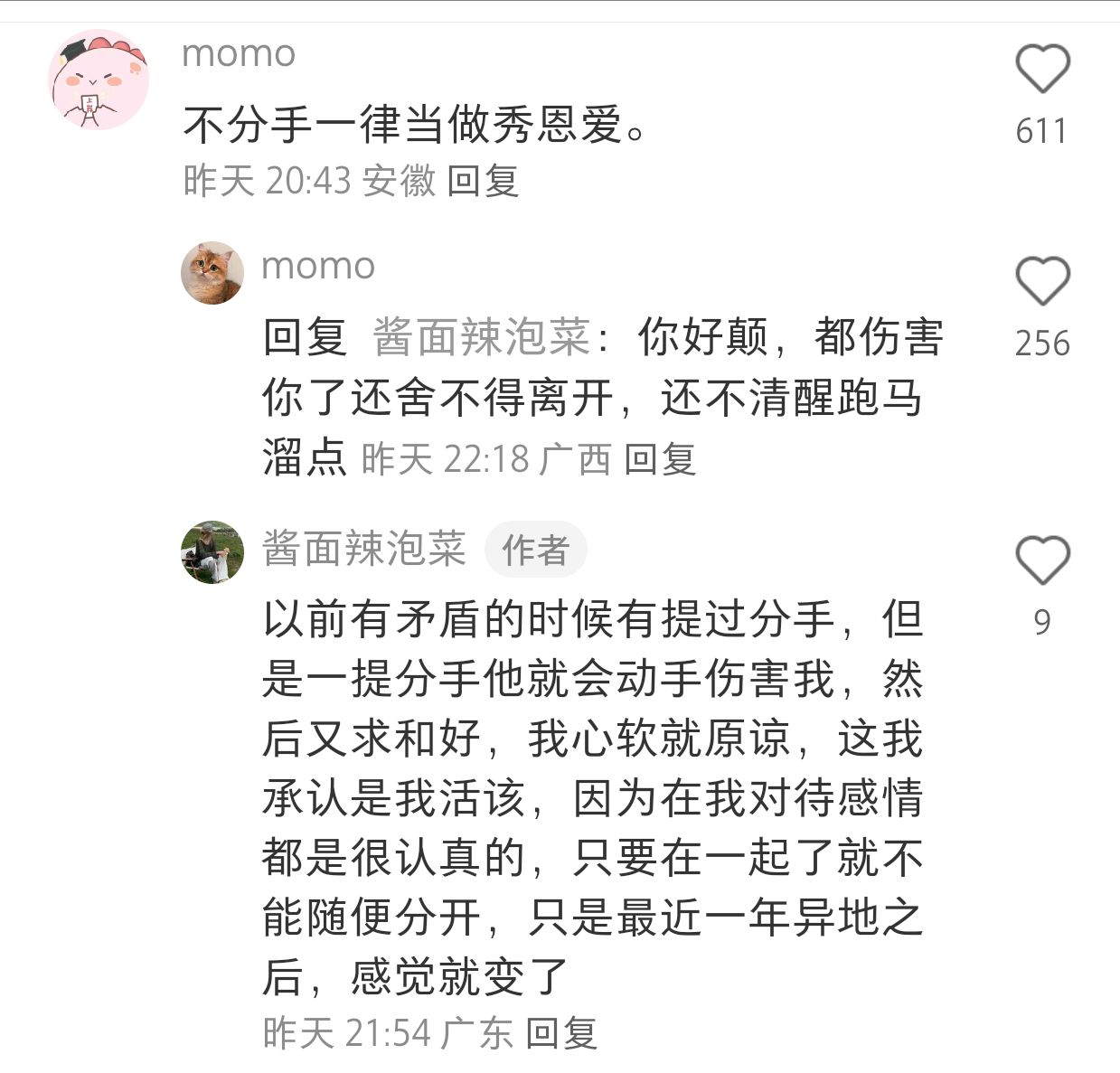Open the pink cartoon avatar's profile
The width and height of the screenshot is (1120, 1073).
[x=99, y=80]
